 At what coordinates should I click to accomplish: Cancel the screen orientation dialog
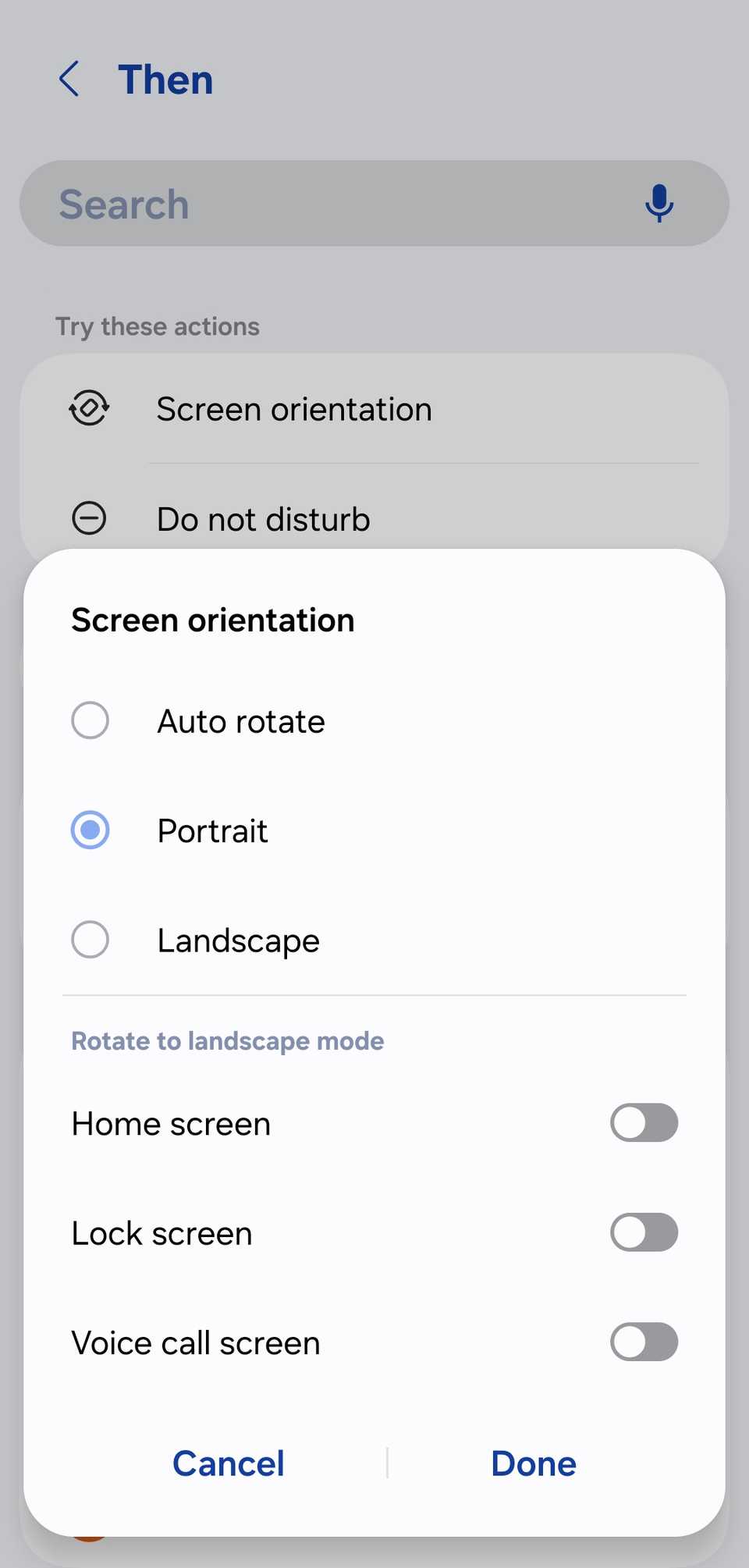tap(228, 1463)
